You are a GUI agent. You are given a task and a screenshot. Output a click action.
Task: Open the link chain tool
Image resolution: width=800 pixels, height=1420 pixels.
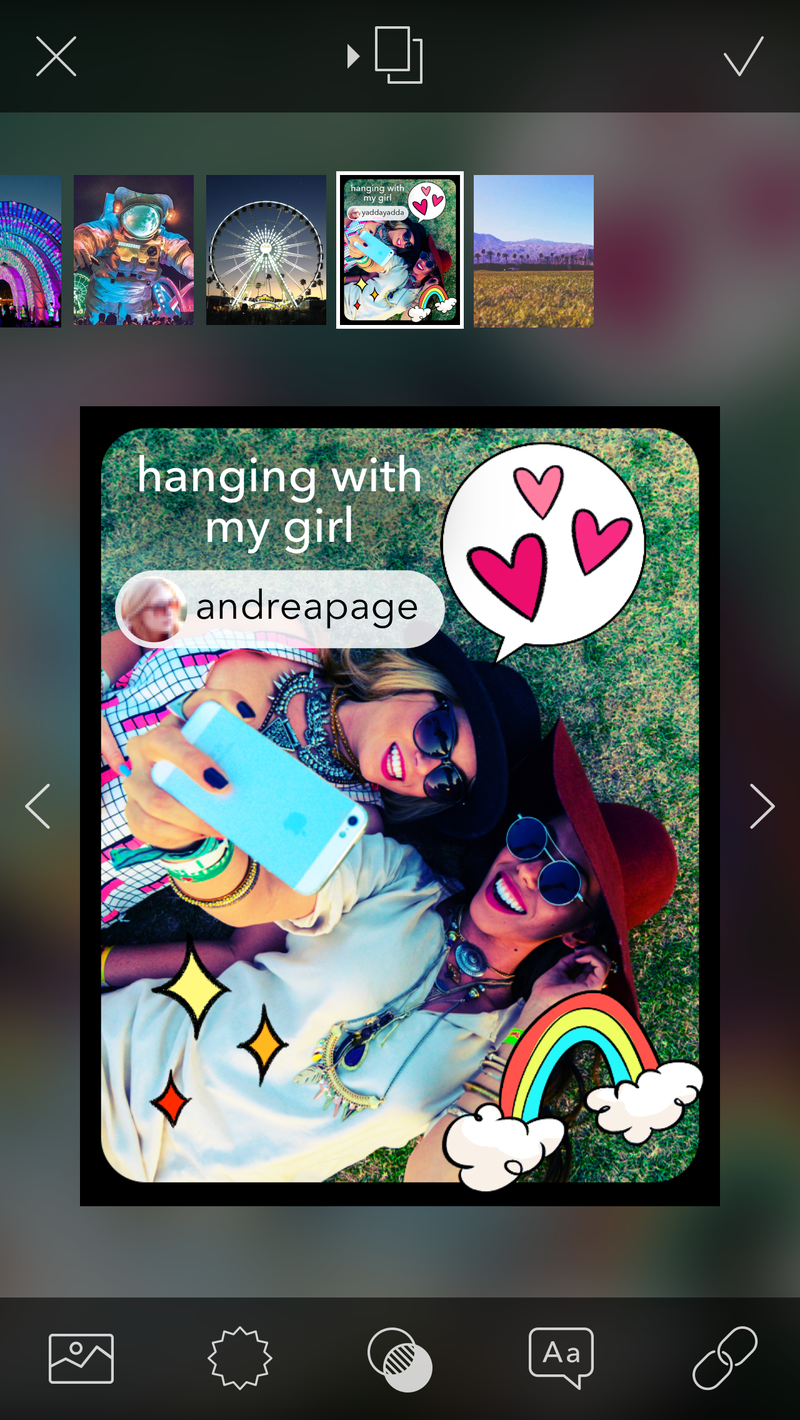(x=725, y=1359)
